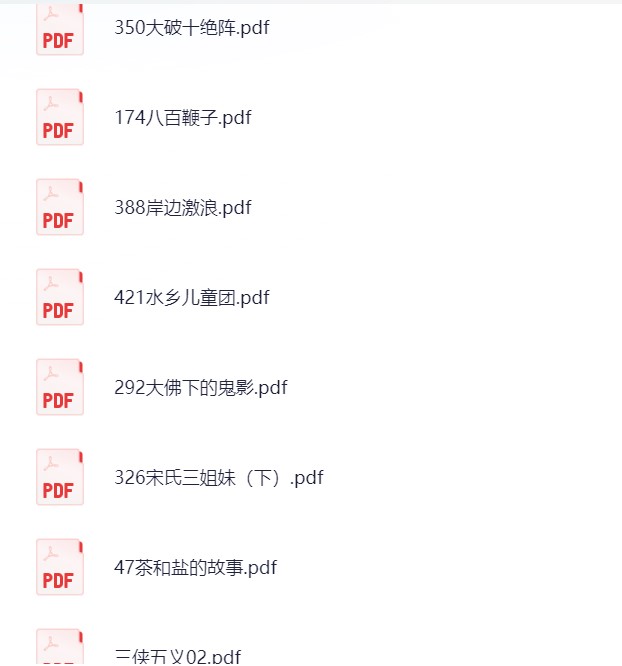Open 174八百鞭子.pdf file
This screenshot has width=622, height=666.
coord(182,118)
